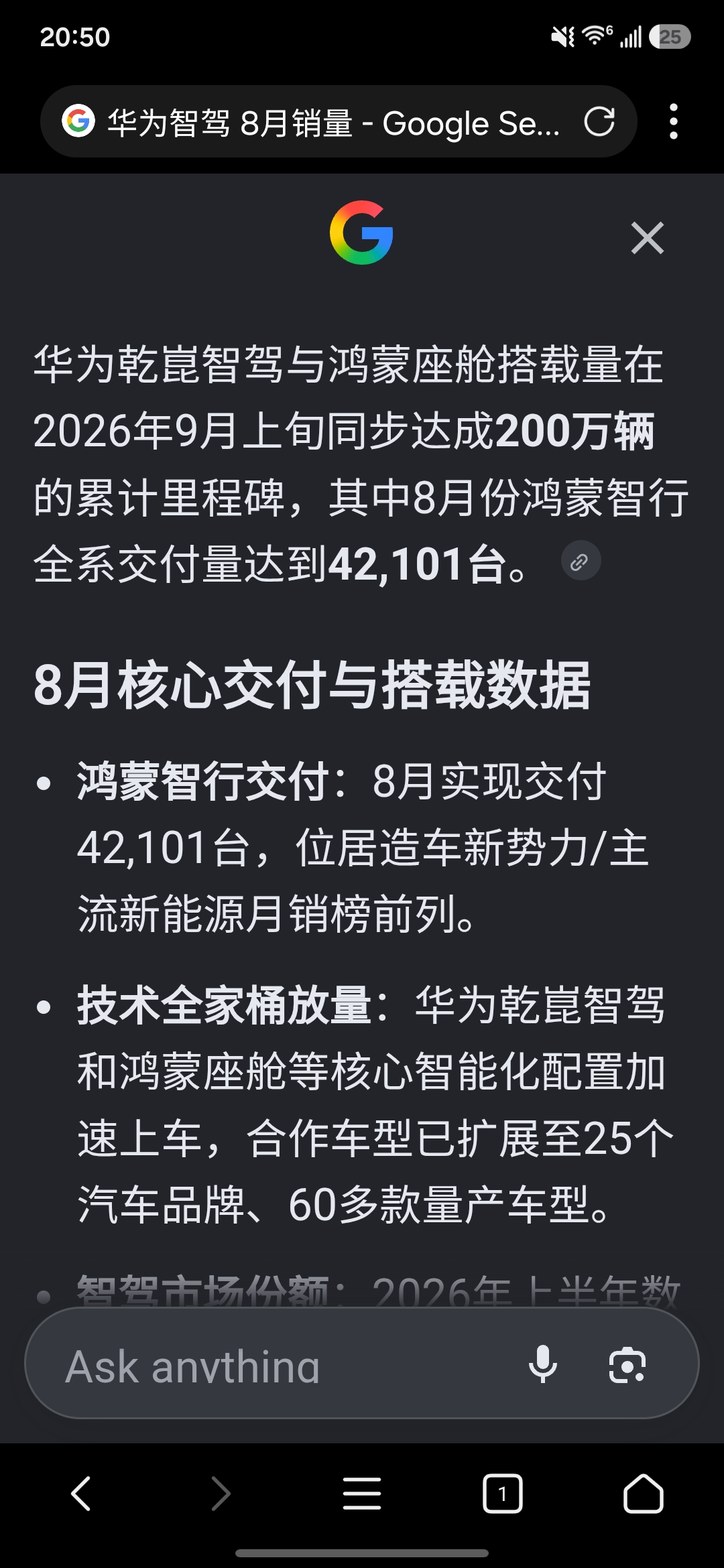This screenshot has height=1568, width=724.
Task: Reload the page with the refresh icon
Action: tap(599, 122)
